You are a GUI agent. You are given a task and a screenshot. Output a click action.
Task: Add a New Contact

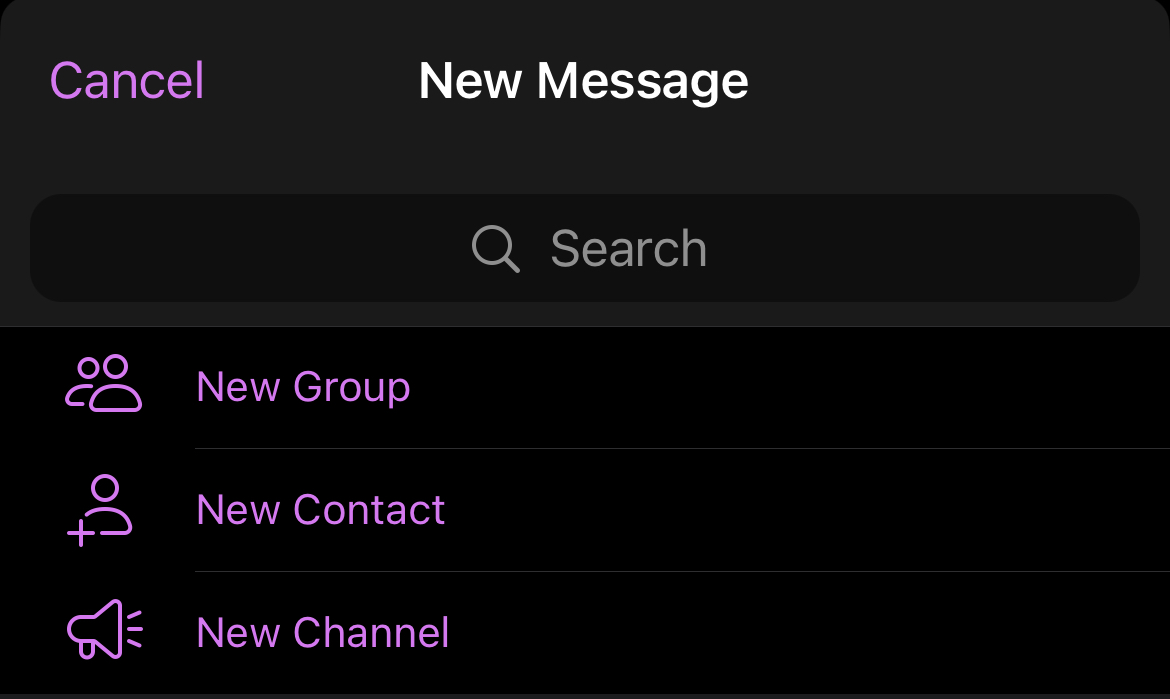click(320, 510)
